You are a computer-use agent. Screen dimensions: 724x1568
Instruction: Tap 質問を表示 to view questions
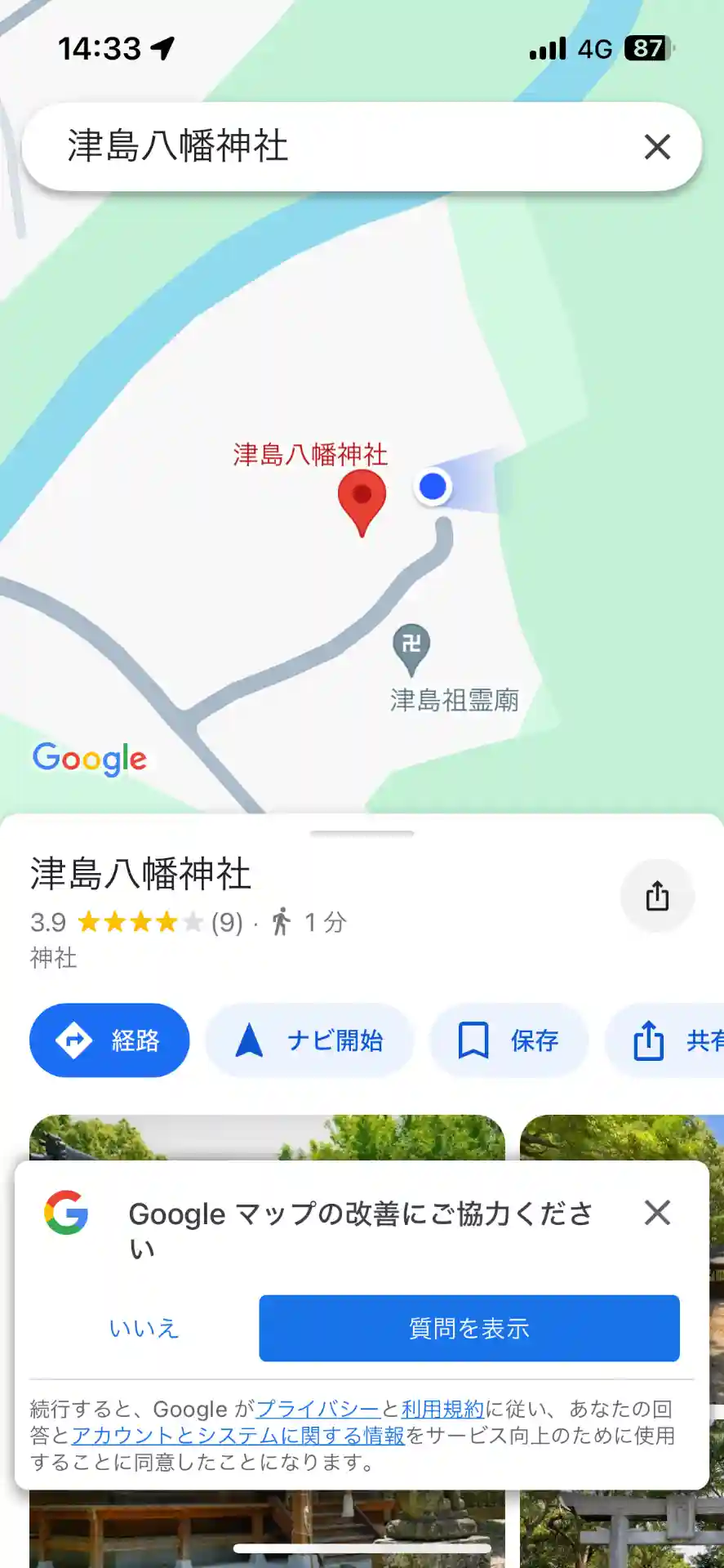[469, 1329]
